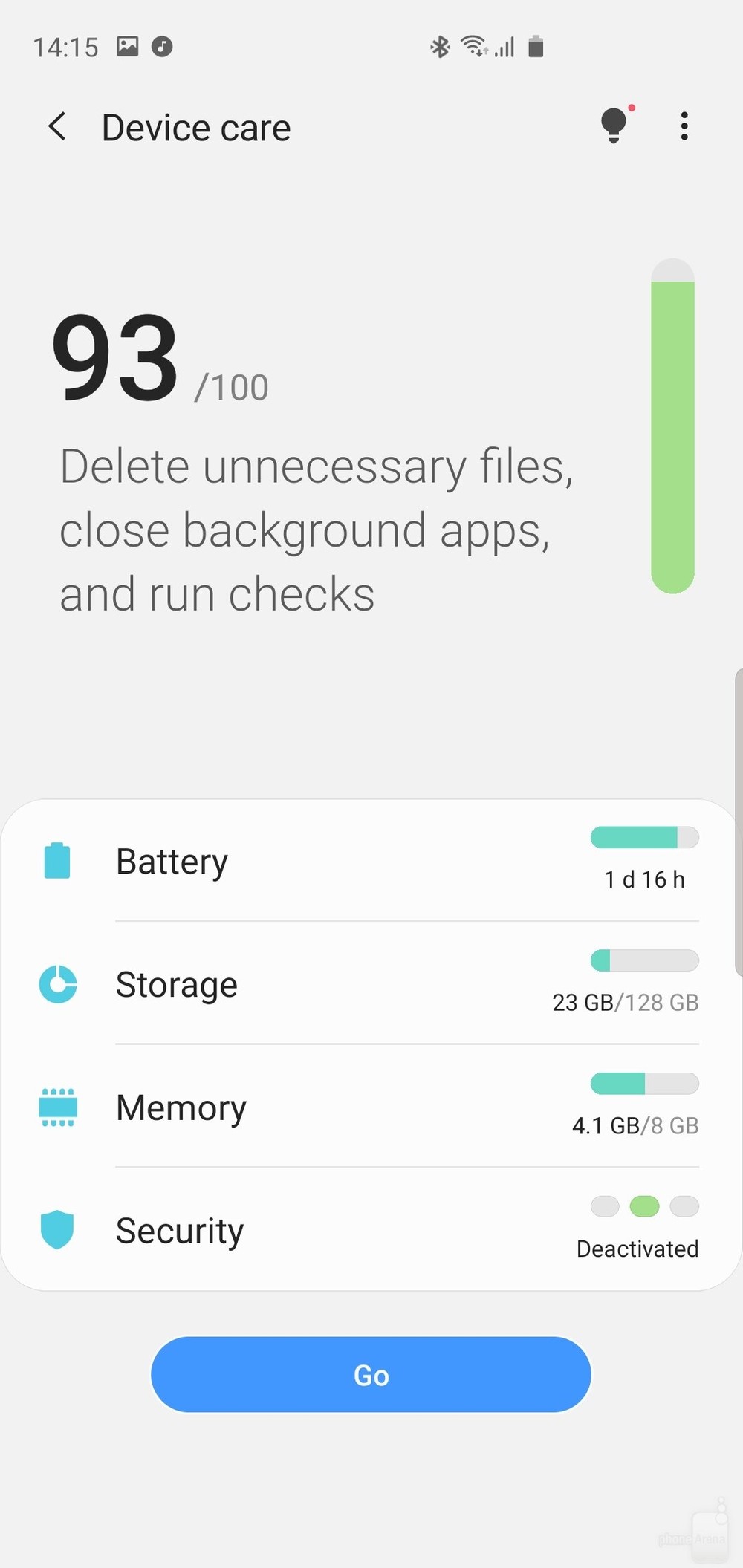Screen dimensions: 743x1568
Task: Go back from Device care
Action: [57, 126]
